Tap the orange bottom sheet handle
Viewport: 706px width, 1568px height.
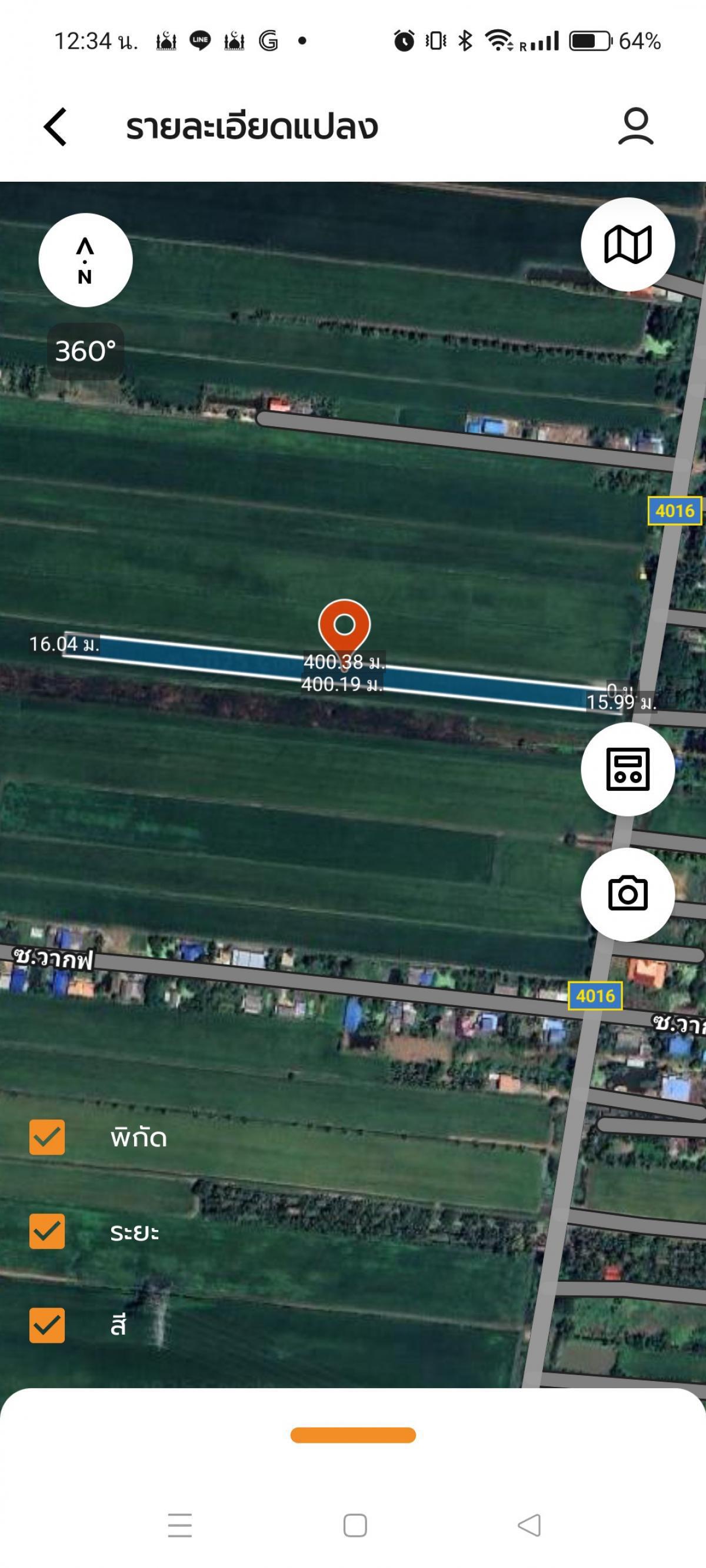(x=352, y=1435)
